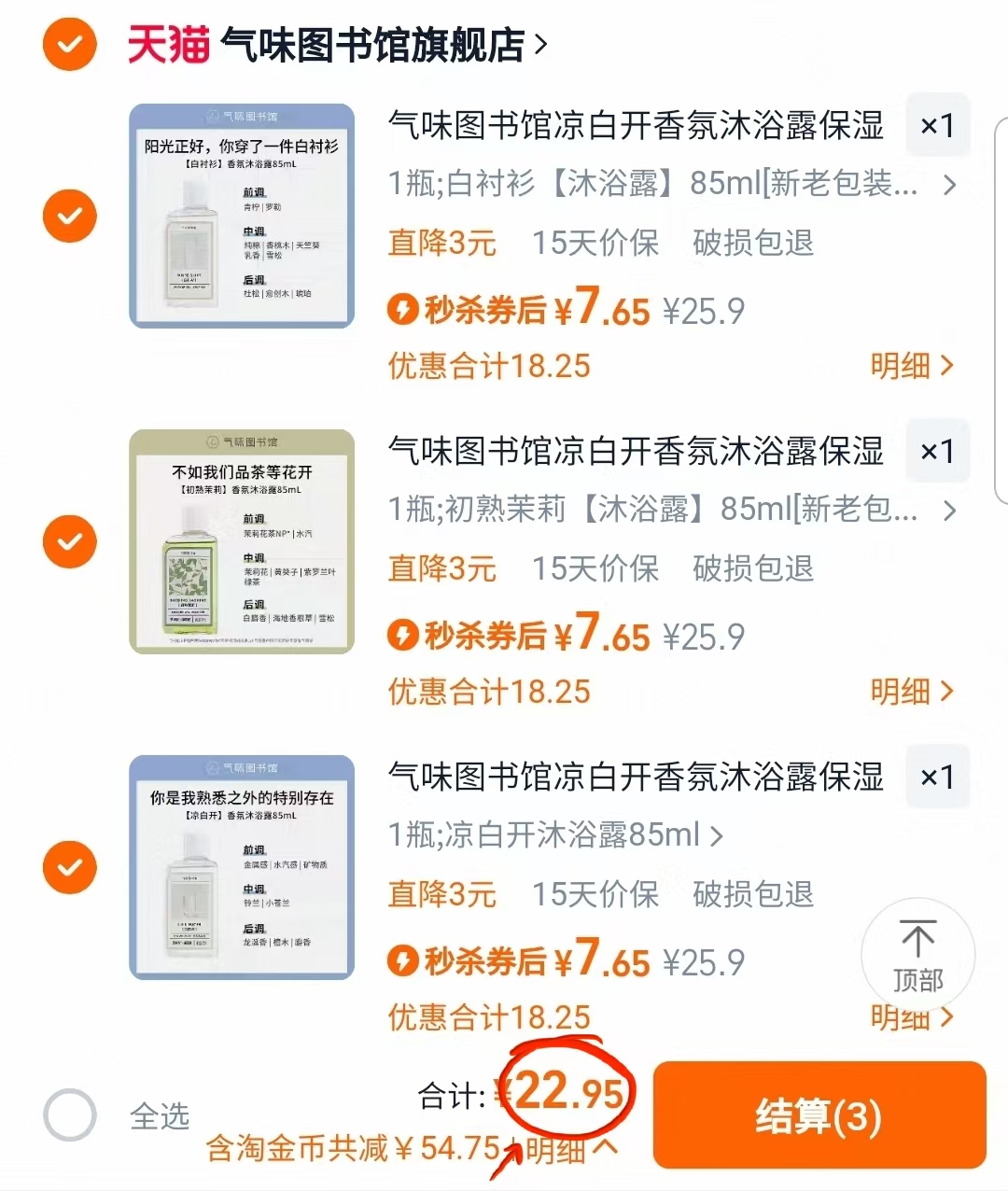Click the lightning bolt icon on 初熟茉莉 seckill price
Viewport: 1008px width, 1191px height.
404,635
